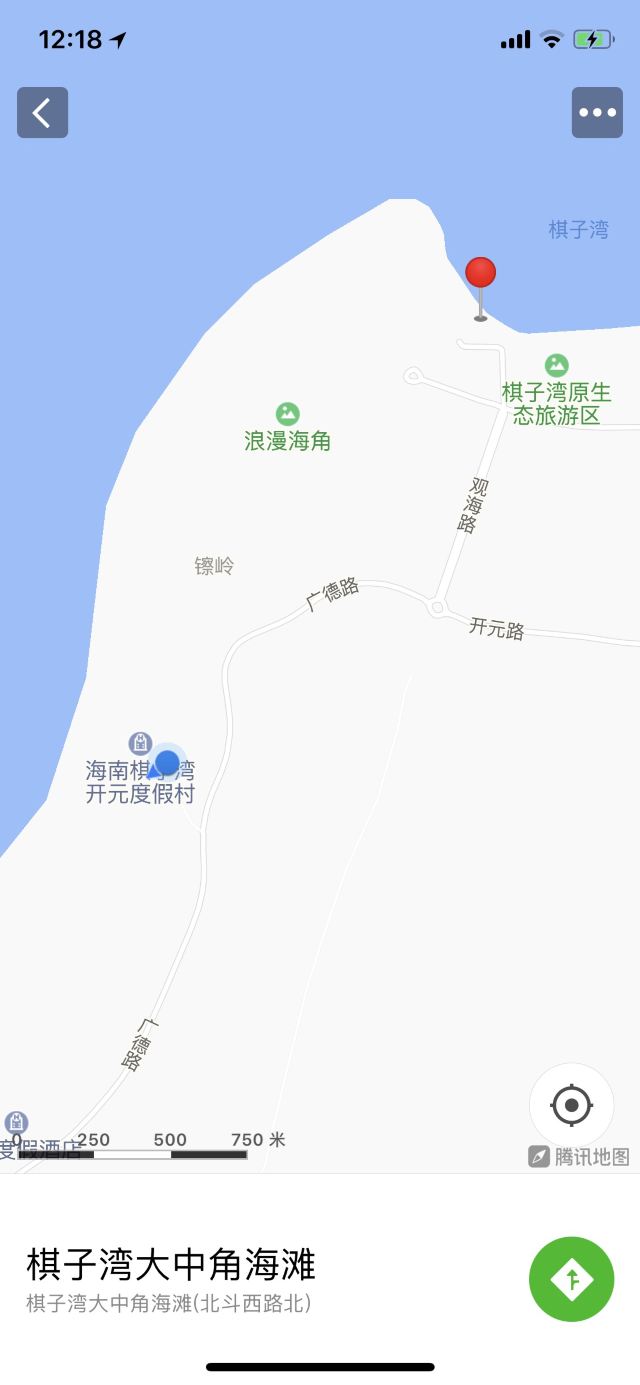This screenshot has height=1385, width=640.
Task: Open the three-dot more options menu
Action: [597, 112]
